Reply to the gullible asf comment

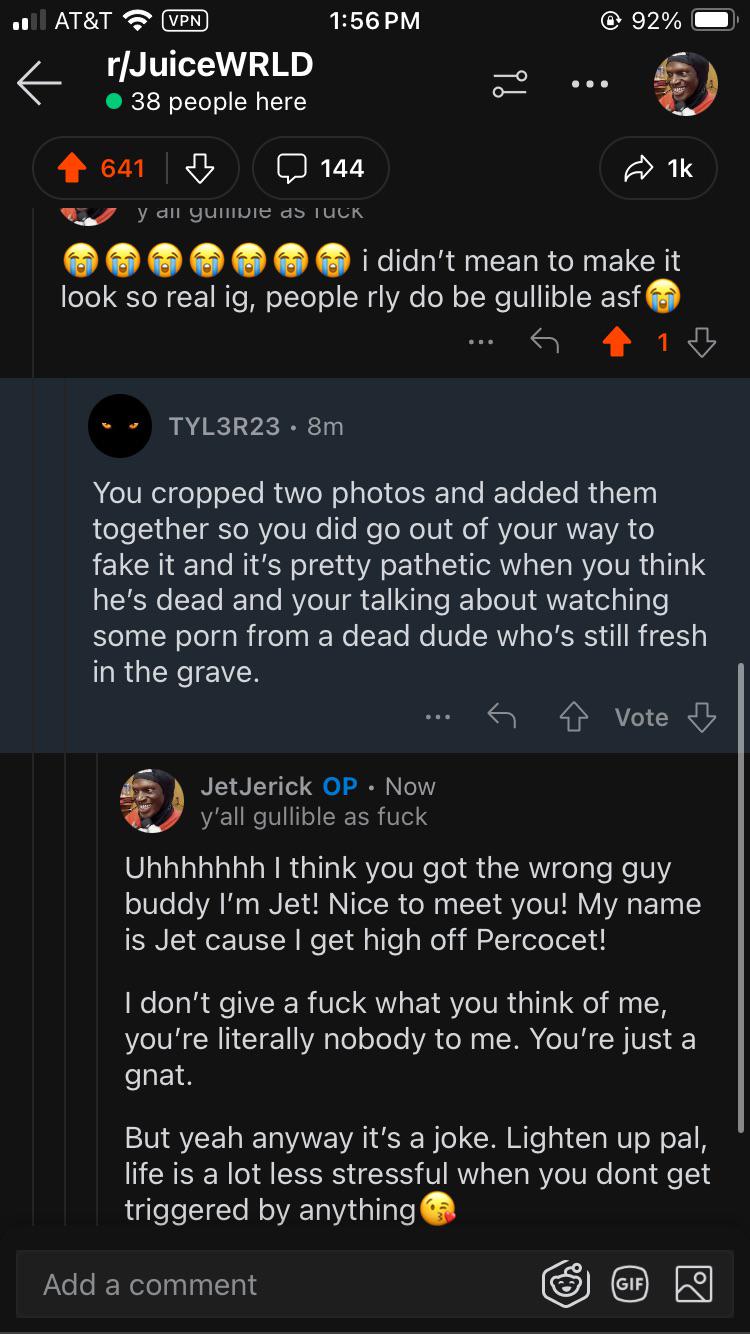click(544, 343)
